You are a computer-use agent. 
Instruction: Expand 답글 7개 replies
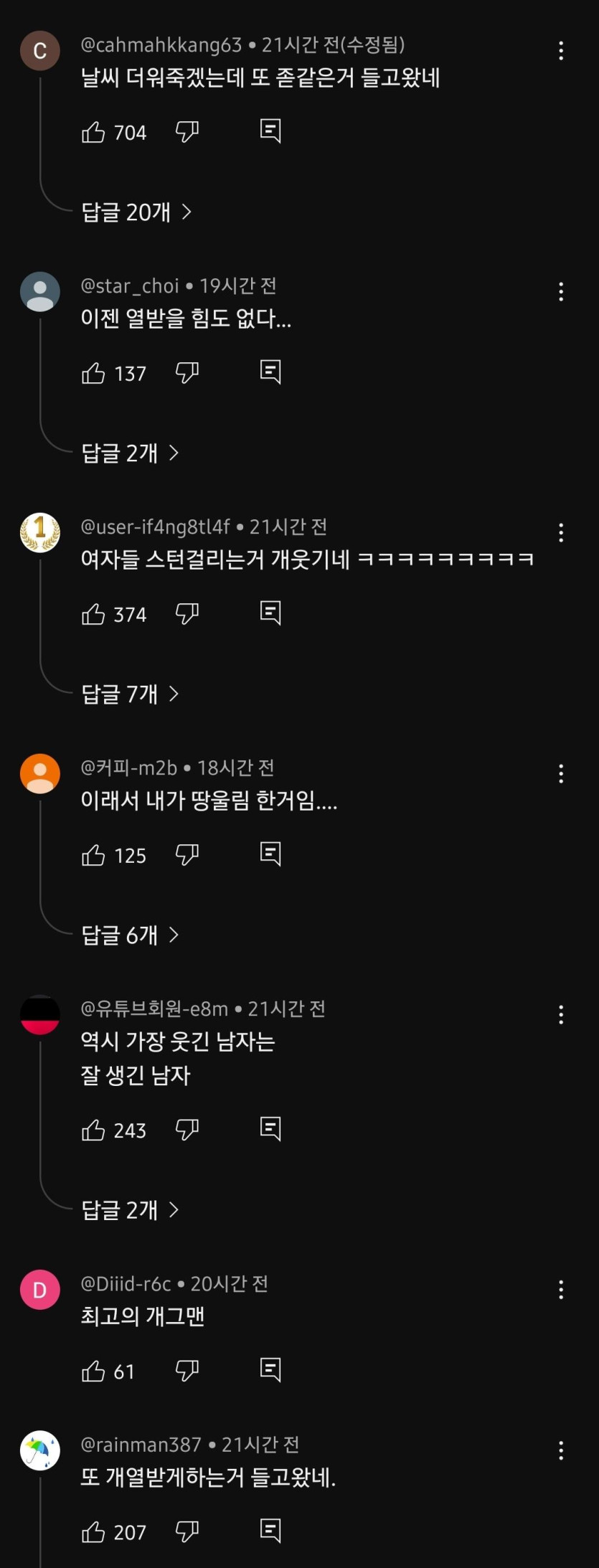pos(130,694)
